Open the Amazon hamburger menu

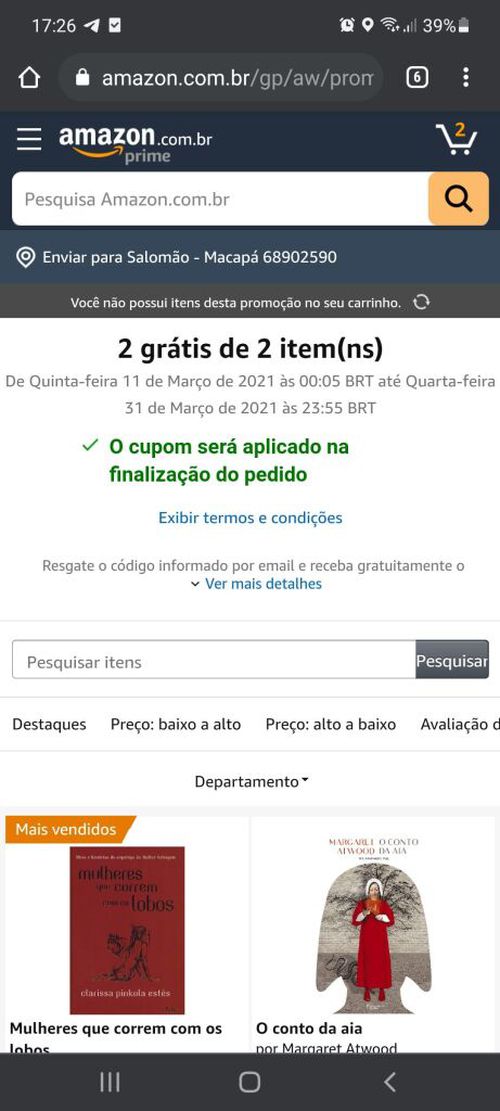(x=29, y=139)
